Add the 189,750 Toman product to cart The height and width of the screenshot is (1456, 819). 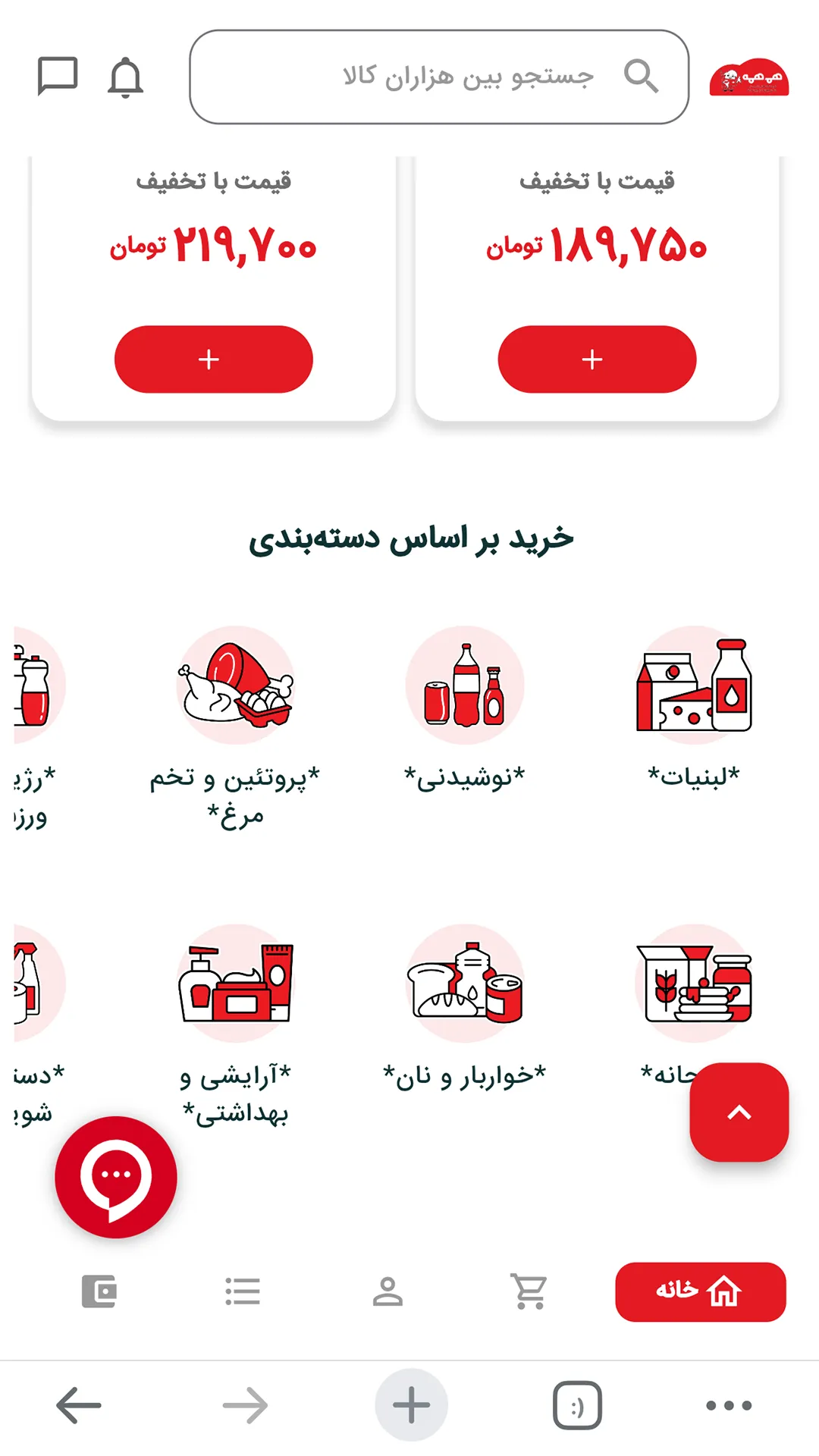pos(597,359)
